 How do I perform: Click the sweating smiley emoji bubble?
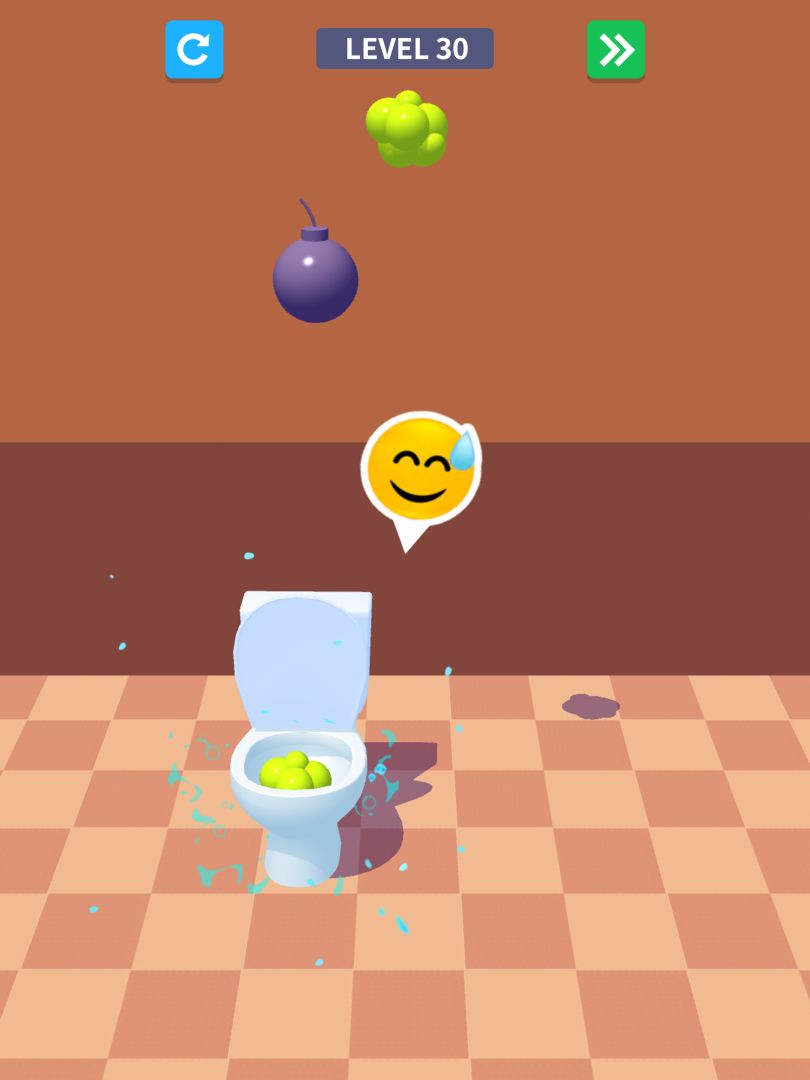pos(420,468)
